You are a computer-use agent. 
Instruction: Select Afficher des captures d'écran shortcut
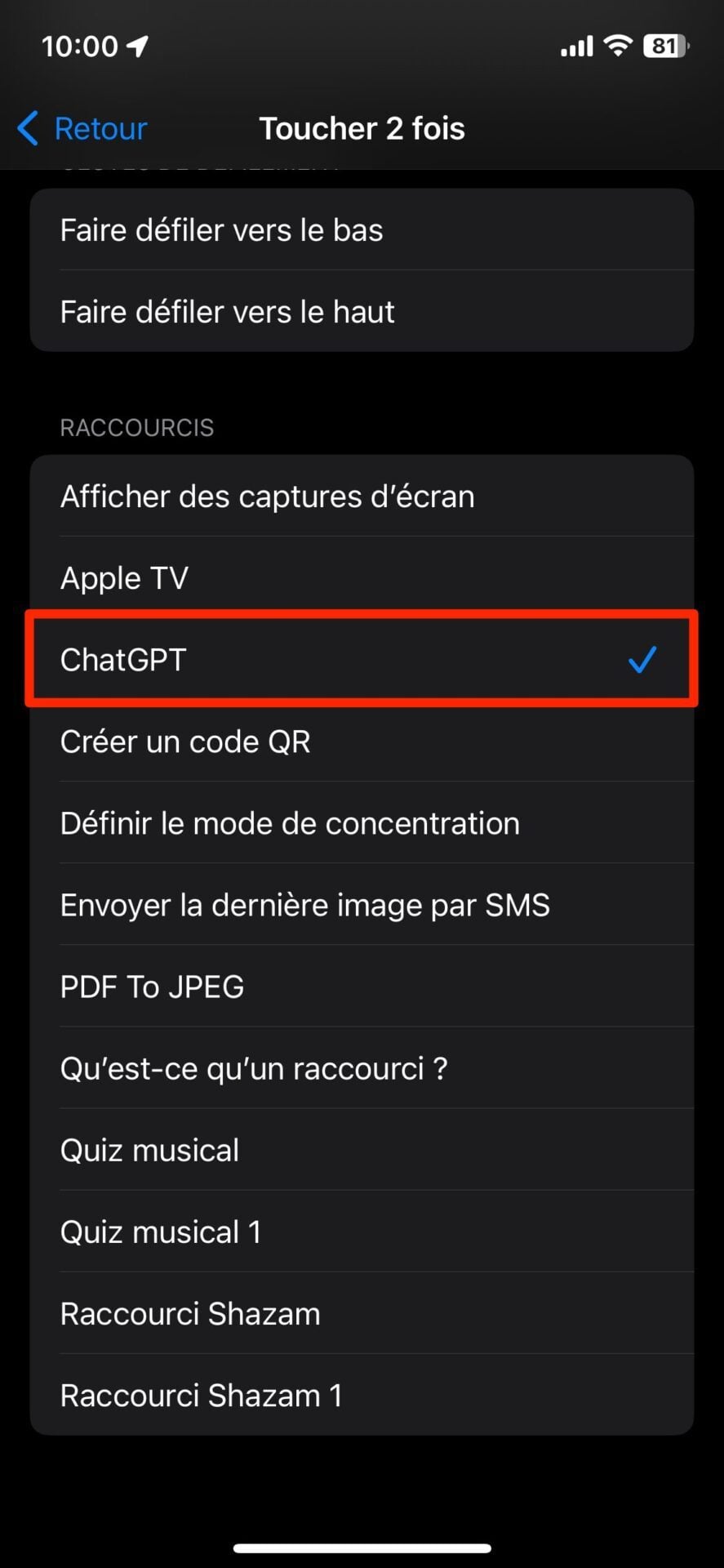(362, 497)
